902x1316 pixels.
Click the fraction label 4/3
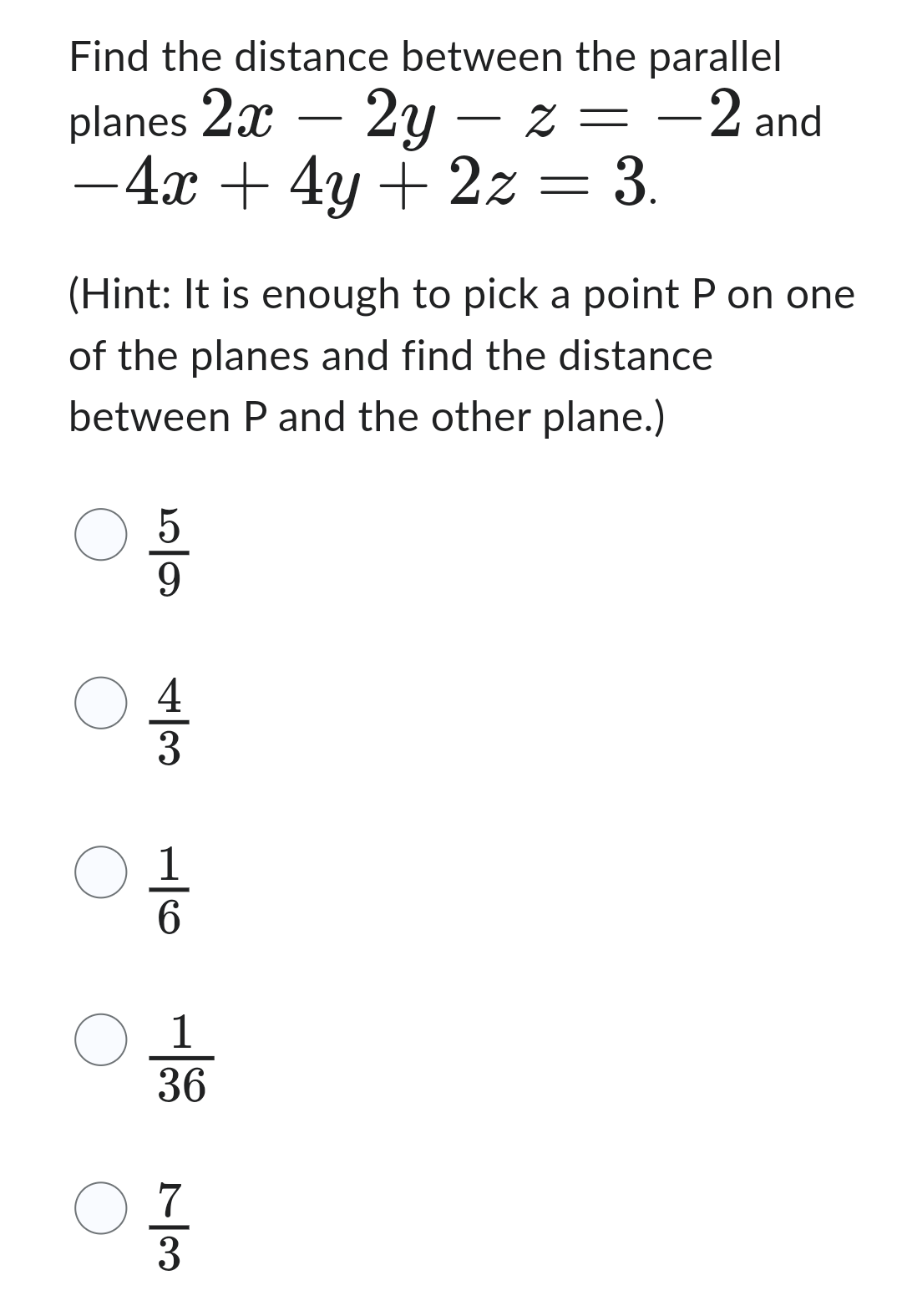click(170, 723)
